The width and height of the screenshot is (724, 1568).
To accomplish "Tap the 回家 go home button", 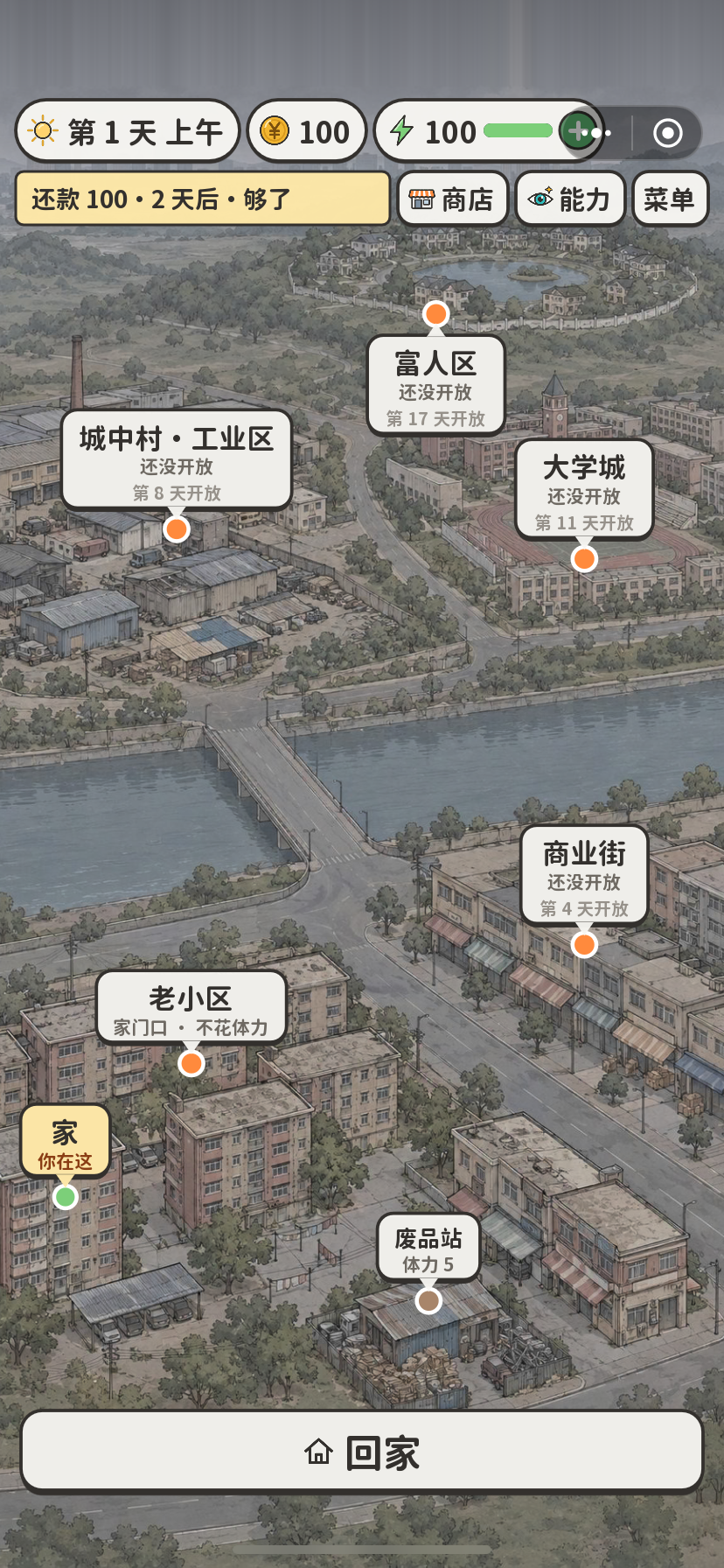I will point(362,1453).
